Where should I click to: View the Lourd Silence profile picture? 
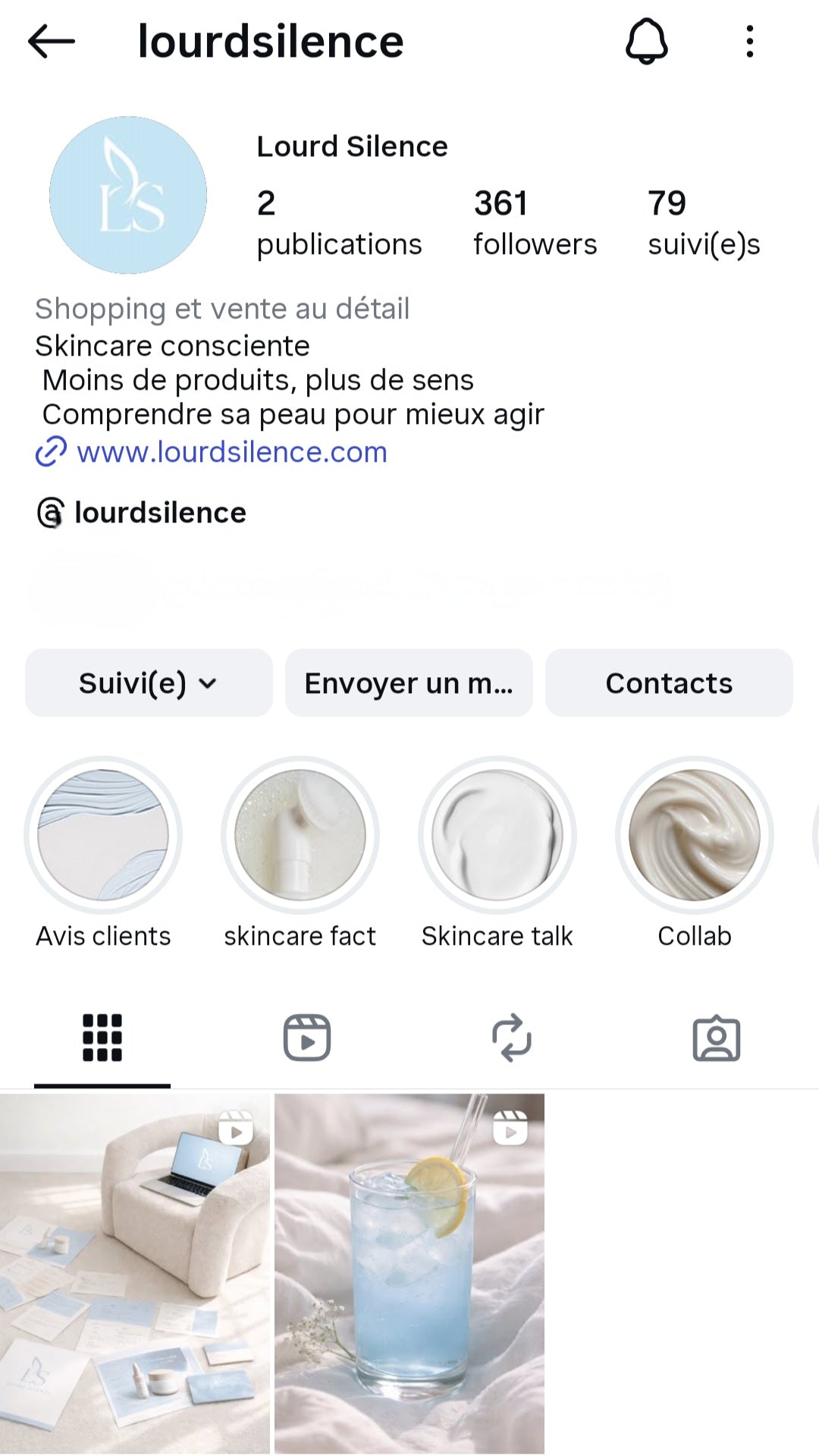[128, 195]
